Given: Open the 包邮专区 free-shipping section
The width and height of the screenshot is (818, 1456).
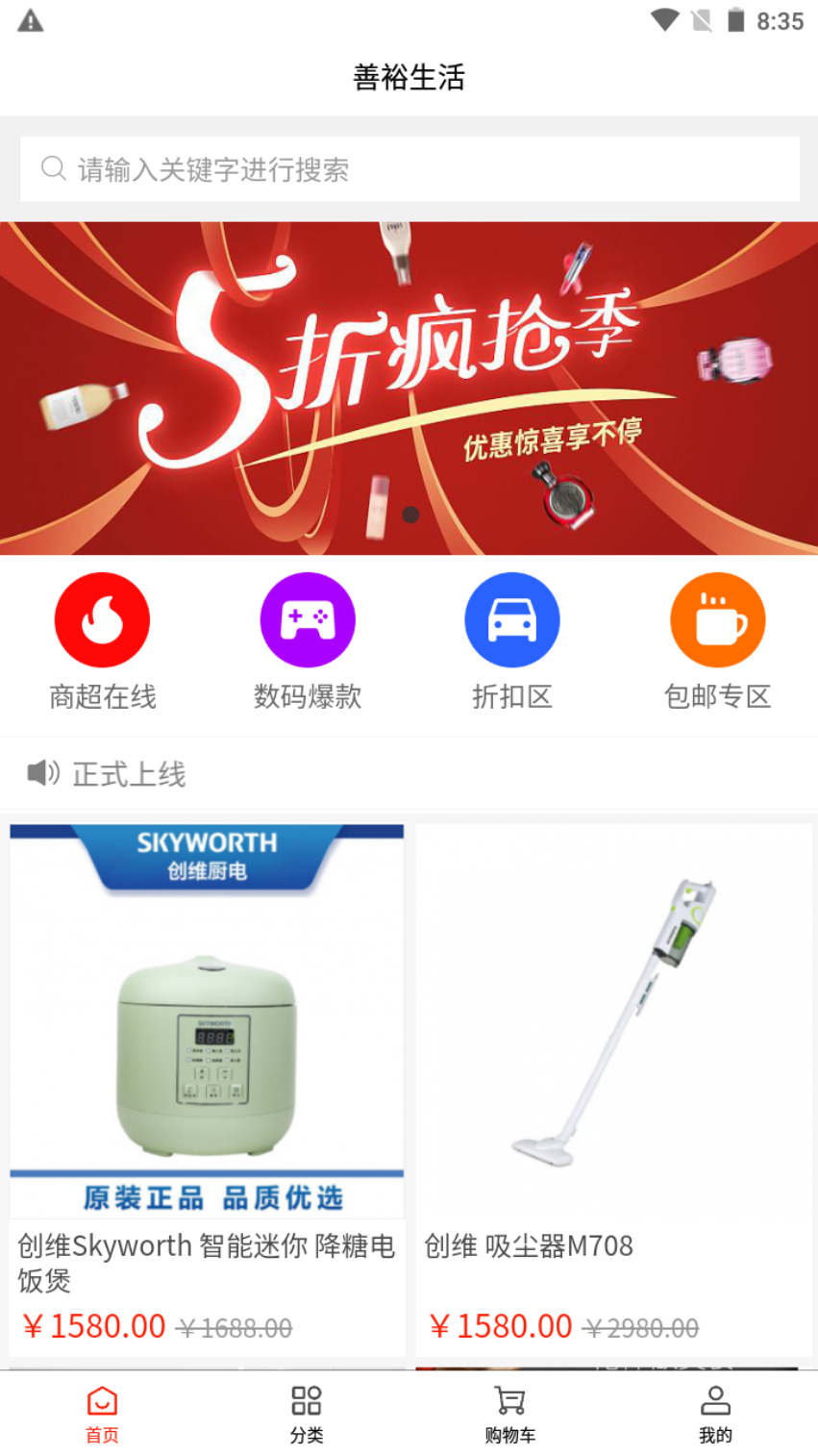Looking at the screenshot, I should coord(717,640).
